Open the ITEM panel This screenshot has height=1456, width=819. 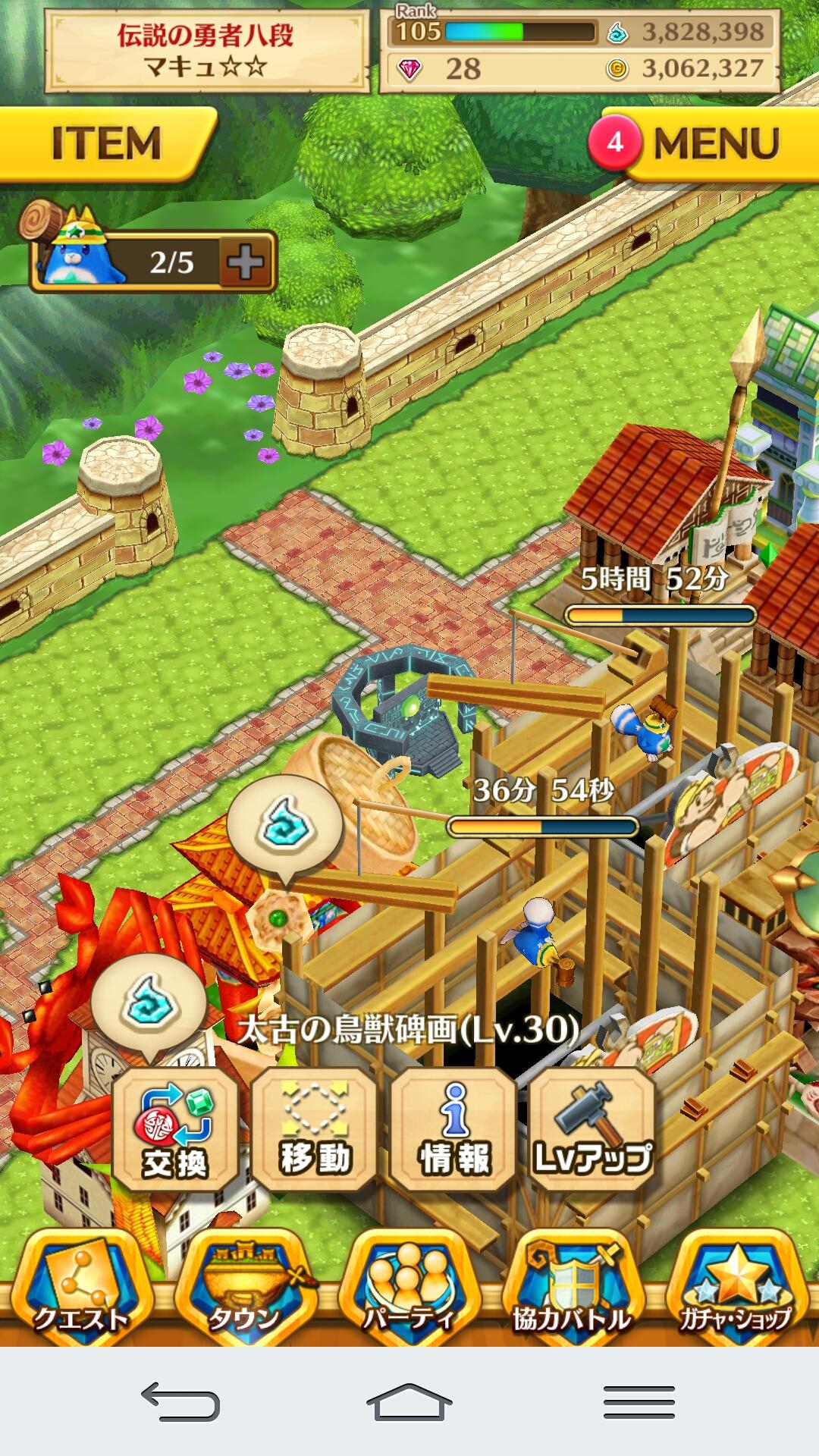[105, 144]
